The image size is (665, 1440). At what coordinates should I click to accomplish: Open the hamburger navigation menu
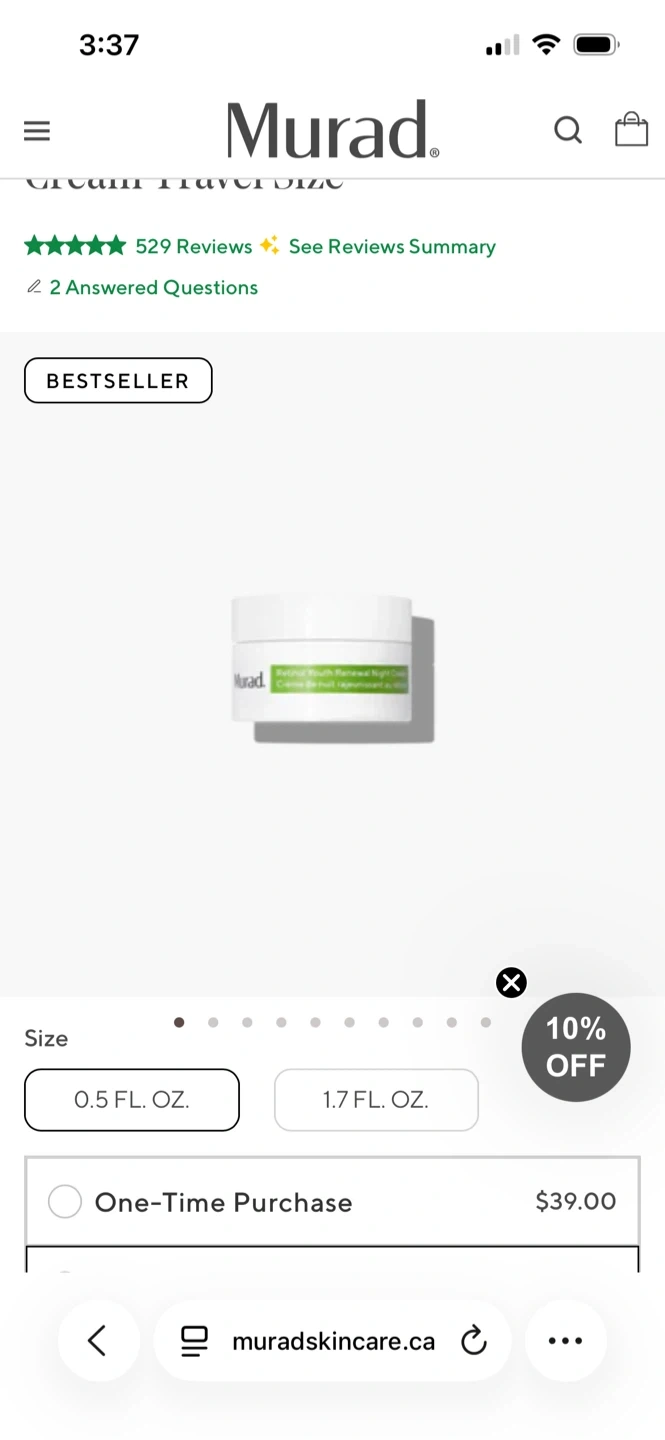37,131
